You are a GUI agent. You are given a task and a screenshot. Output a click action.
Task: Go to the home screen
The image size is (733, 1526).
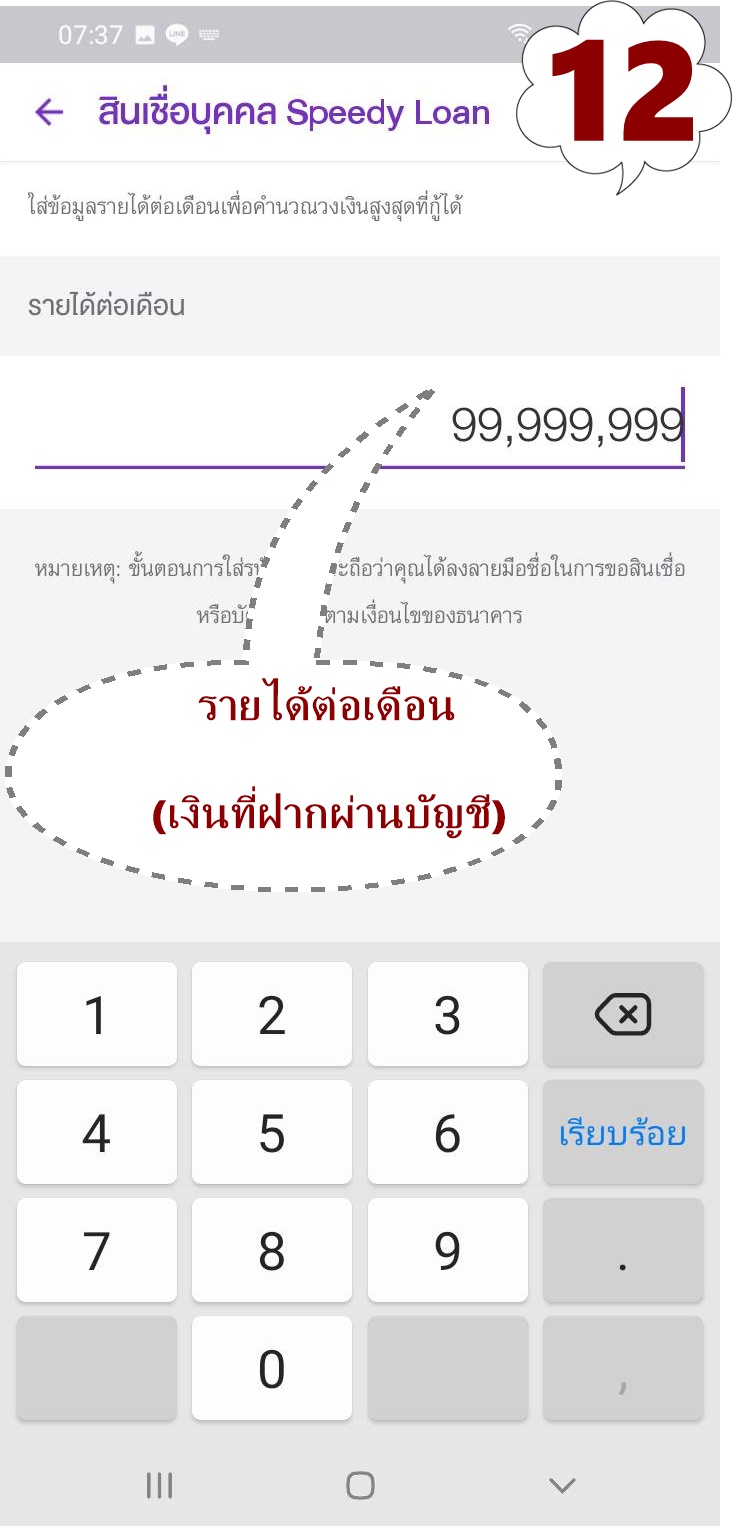coord(360,1485)
